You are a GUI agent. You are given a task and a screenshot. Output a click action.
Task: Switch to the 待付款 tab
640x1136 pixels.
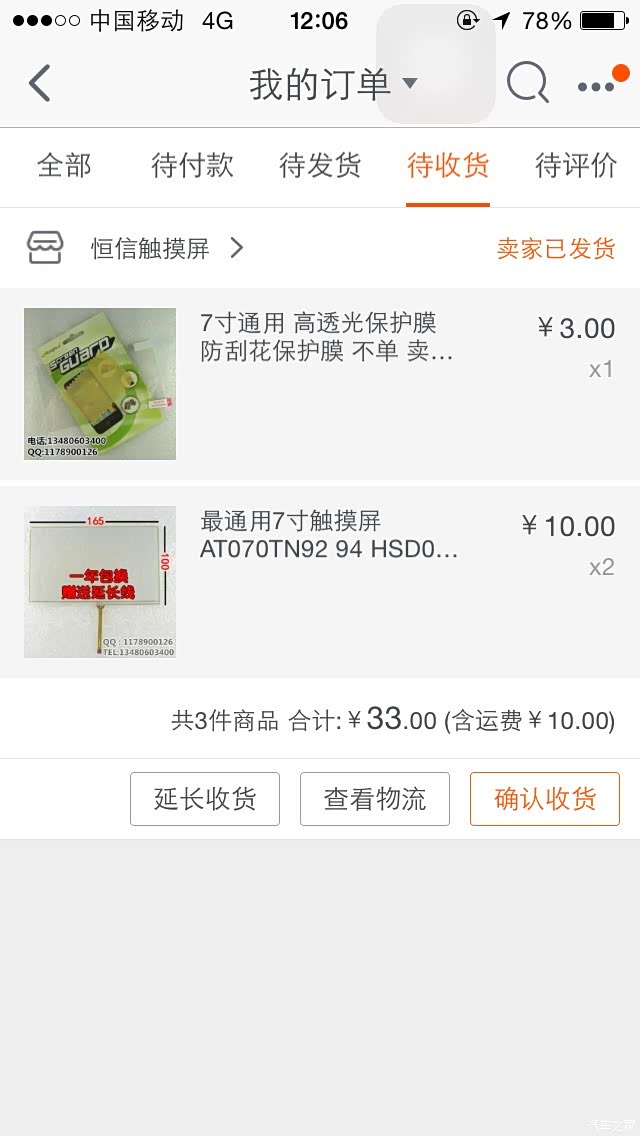point(192,166)
